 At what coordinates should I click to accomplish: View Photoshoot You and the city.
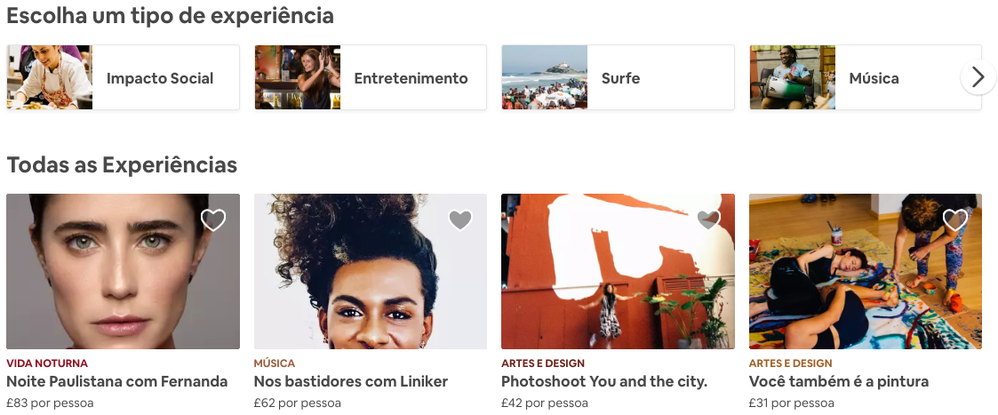[604, 381]
